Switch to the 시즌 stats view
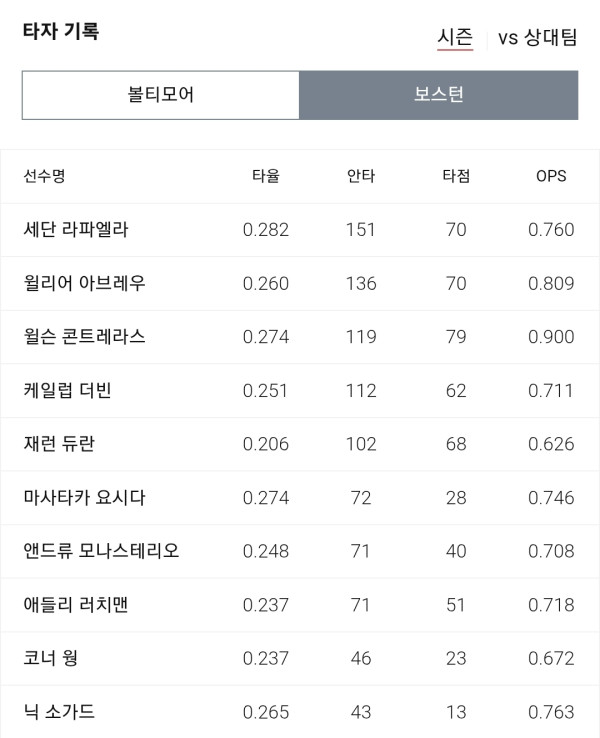The height and width of the screenshot is (738, 600). coord(455,37)
